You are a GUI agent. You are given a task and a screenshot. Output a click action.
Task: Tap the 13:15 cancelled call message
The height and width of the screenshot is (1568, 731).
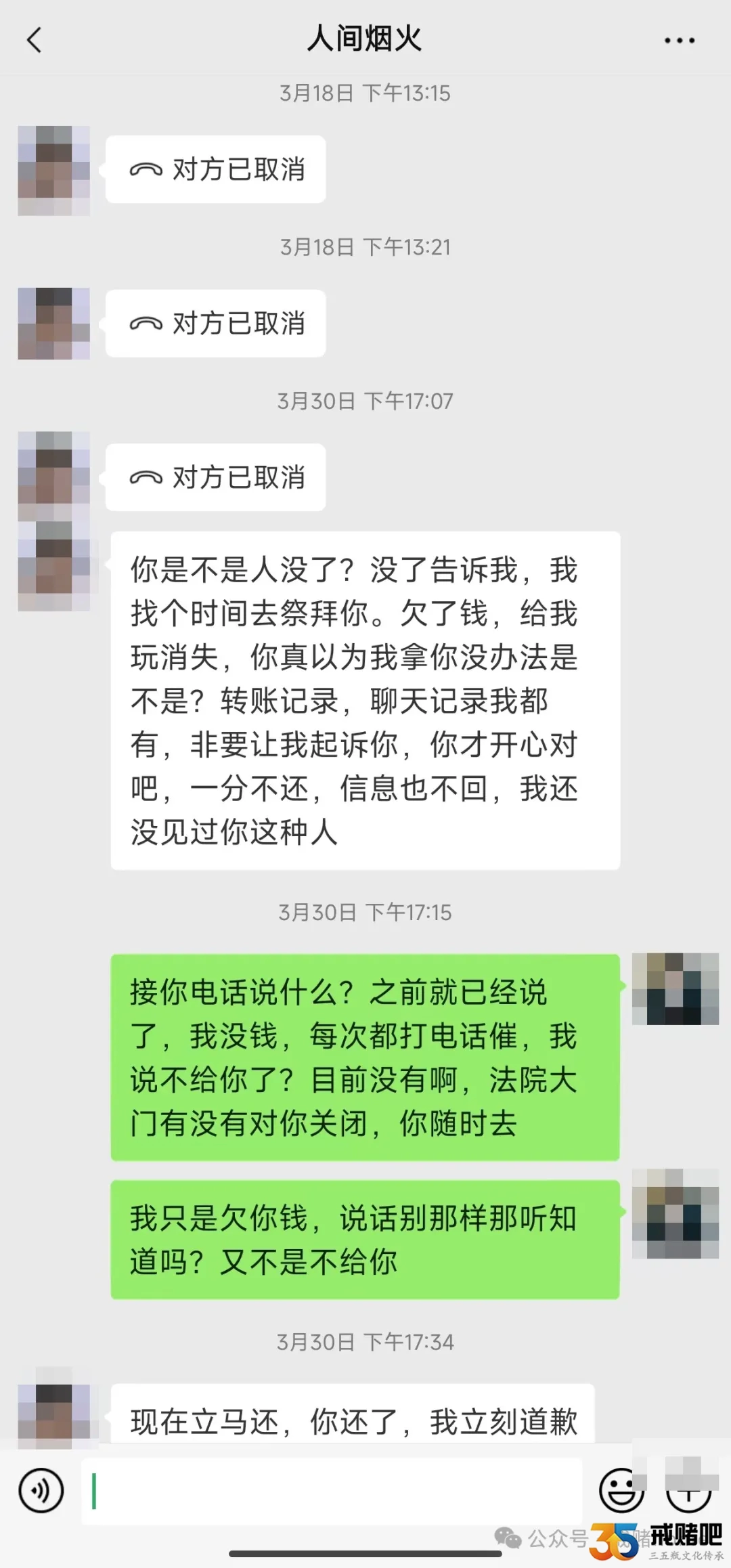click(x=215, y=169)
